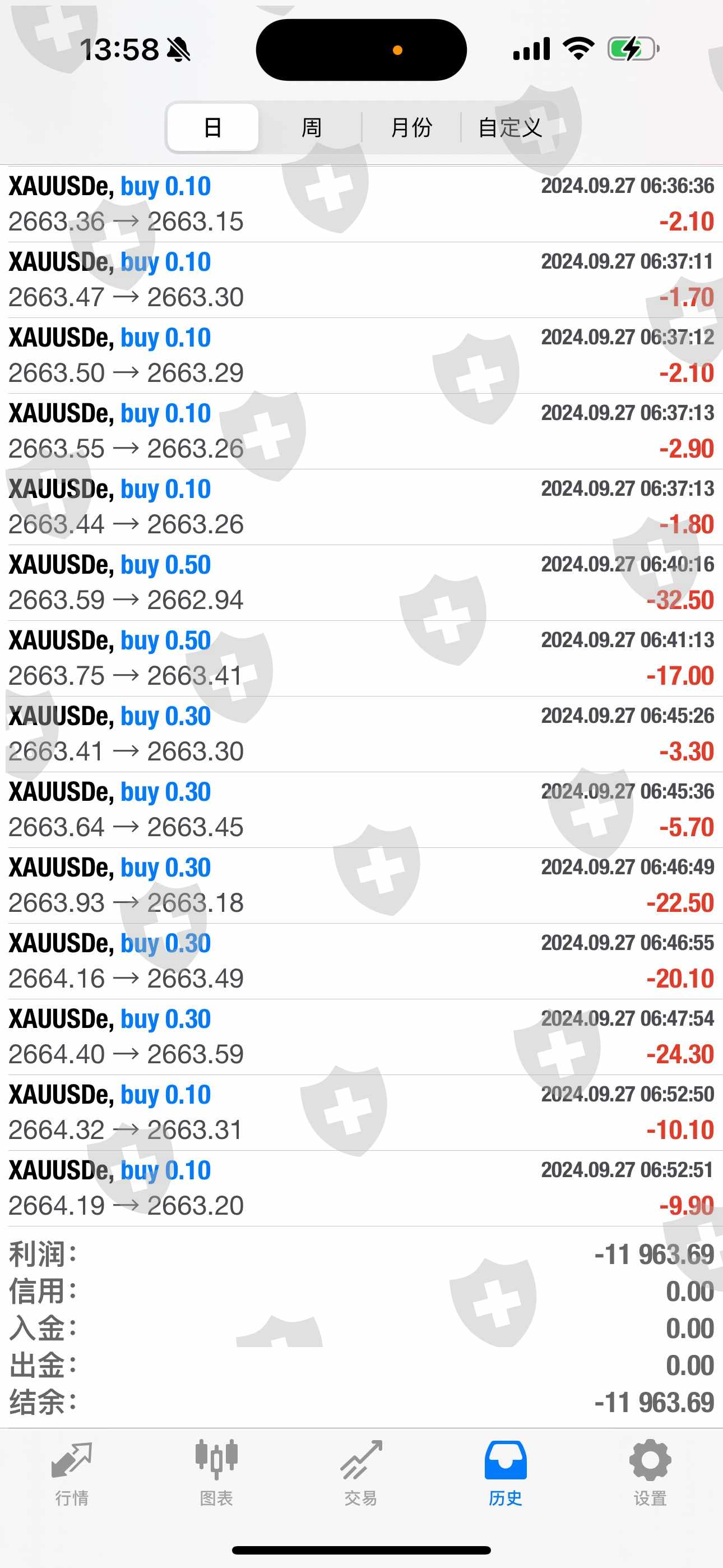Open the trade closed at 06:41:13
The width and height of the screenshot is (723, 1568).
coord(361,658)
